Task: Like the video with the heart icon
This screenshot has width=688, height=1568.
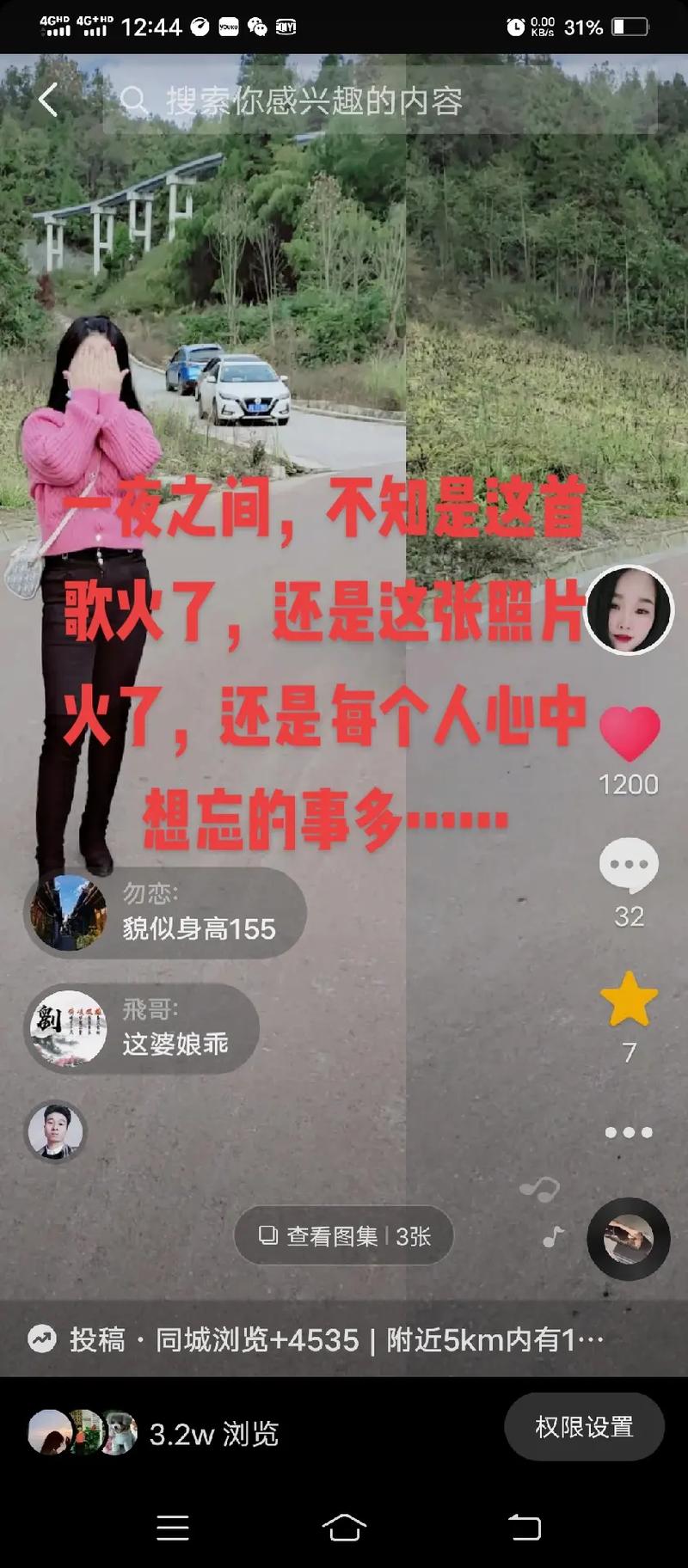Action: coord(629,734)
